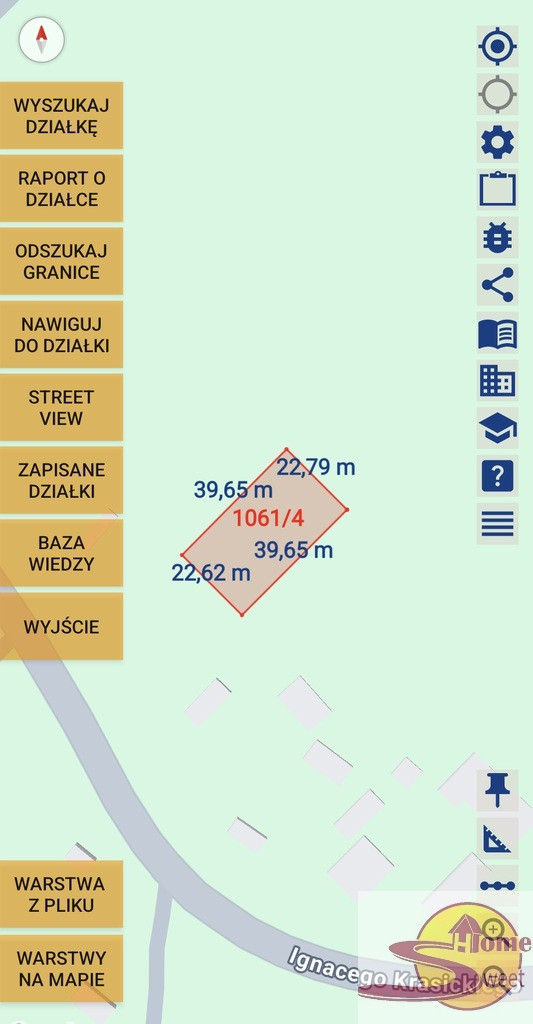
Task: Reset map orientation with the compass
Action: click(x=42, y=40)
